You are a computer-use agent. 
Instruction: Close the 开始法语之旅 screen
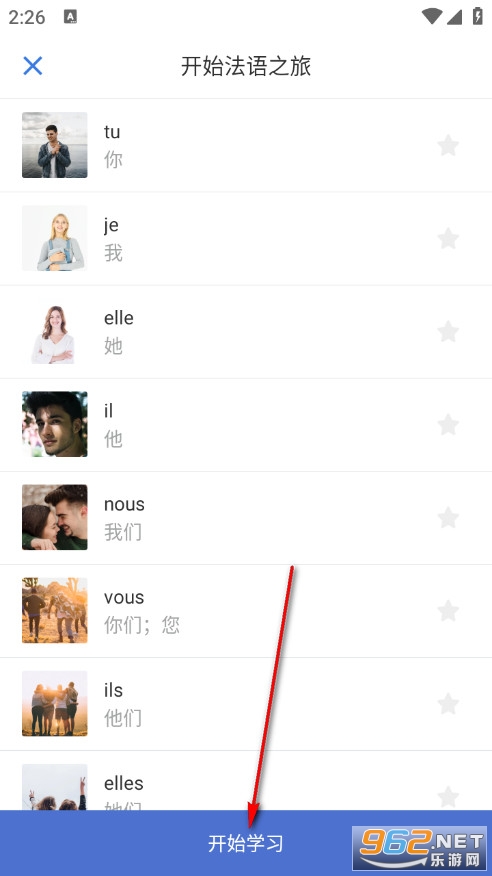(32, 66)
